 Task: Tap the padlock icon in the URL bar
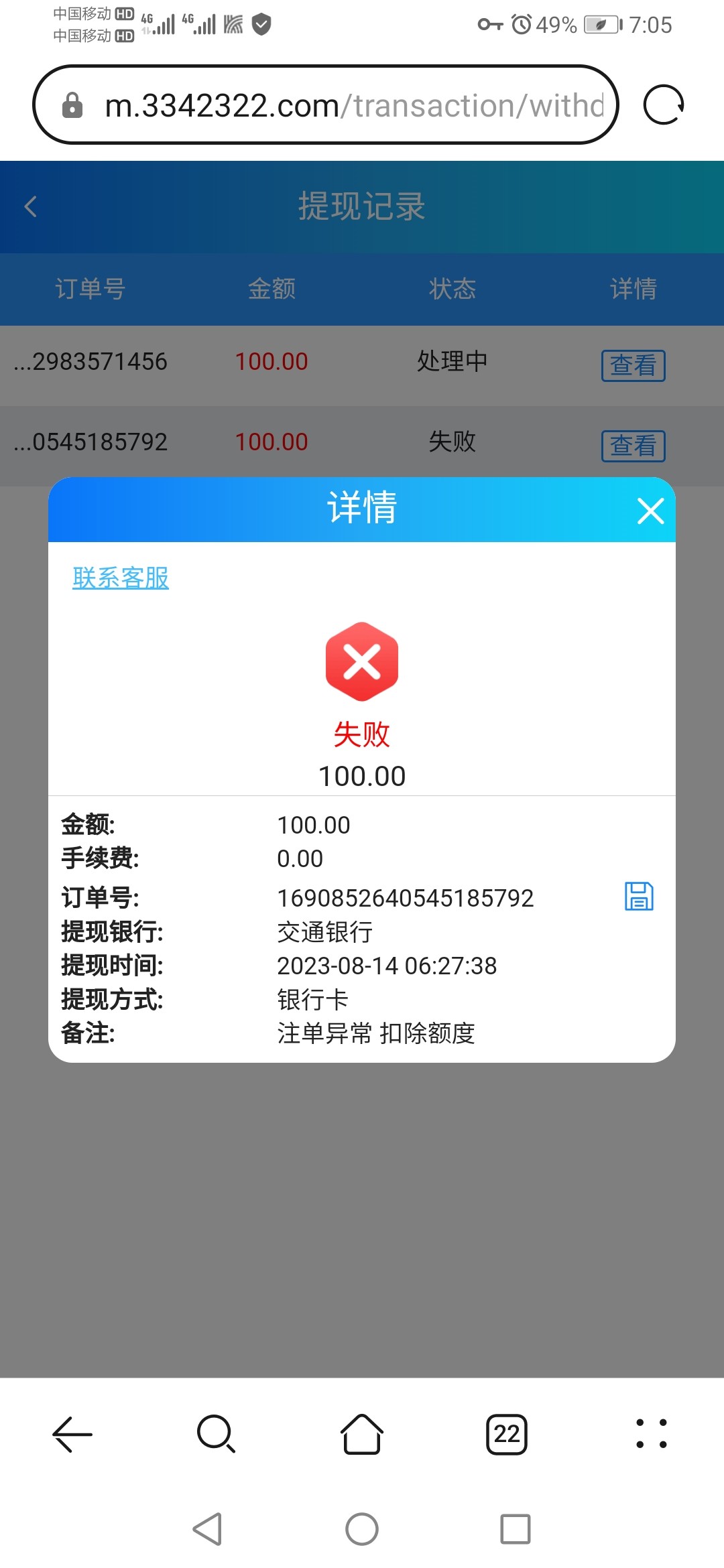(x=74, y=105)
